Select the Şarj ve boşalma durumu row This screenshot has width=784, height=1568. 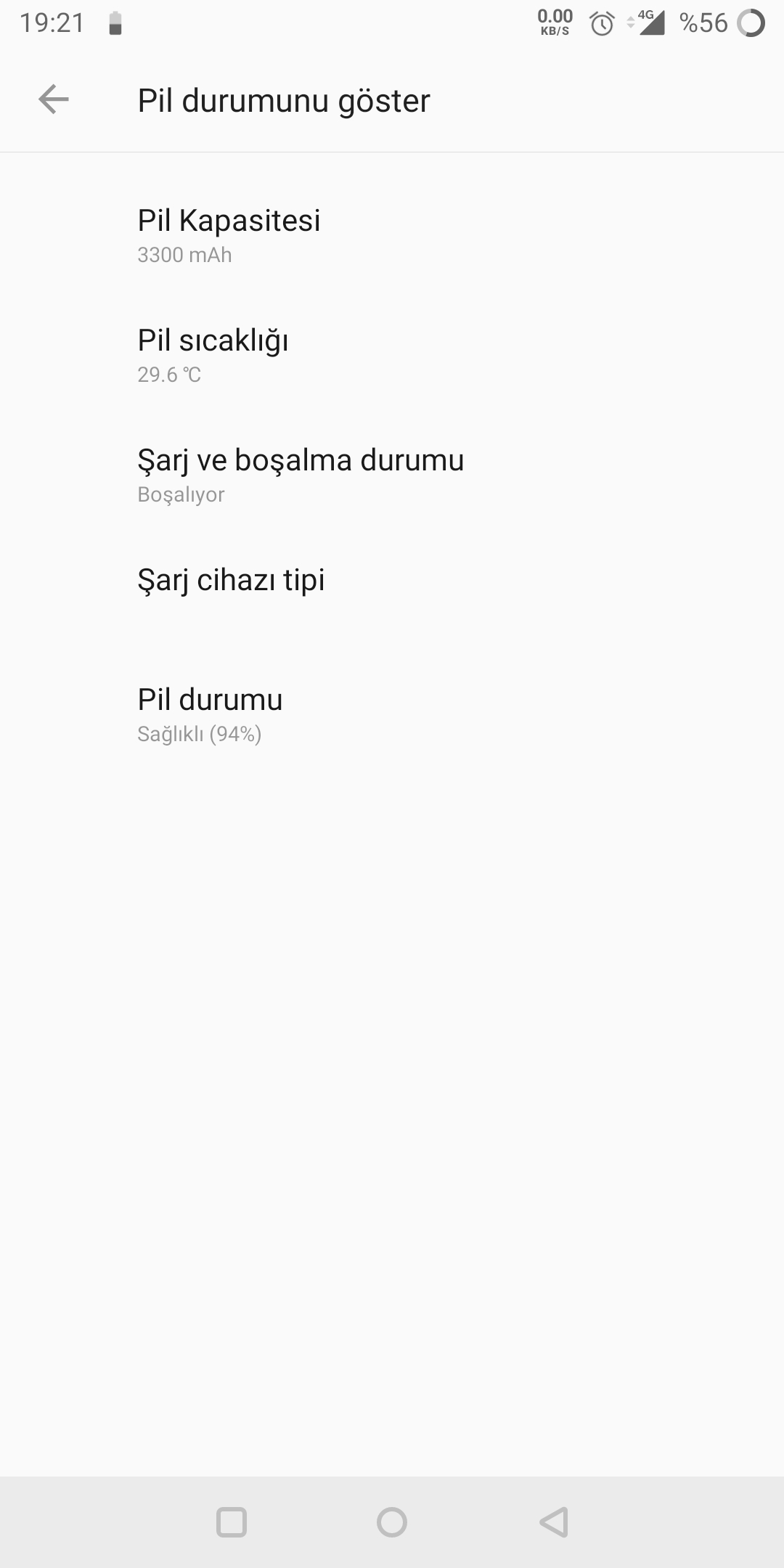[392, 475]
